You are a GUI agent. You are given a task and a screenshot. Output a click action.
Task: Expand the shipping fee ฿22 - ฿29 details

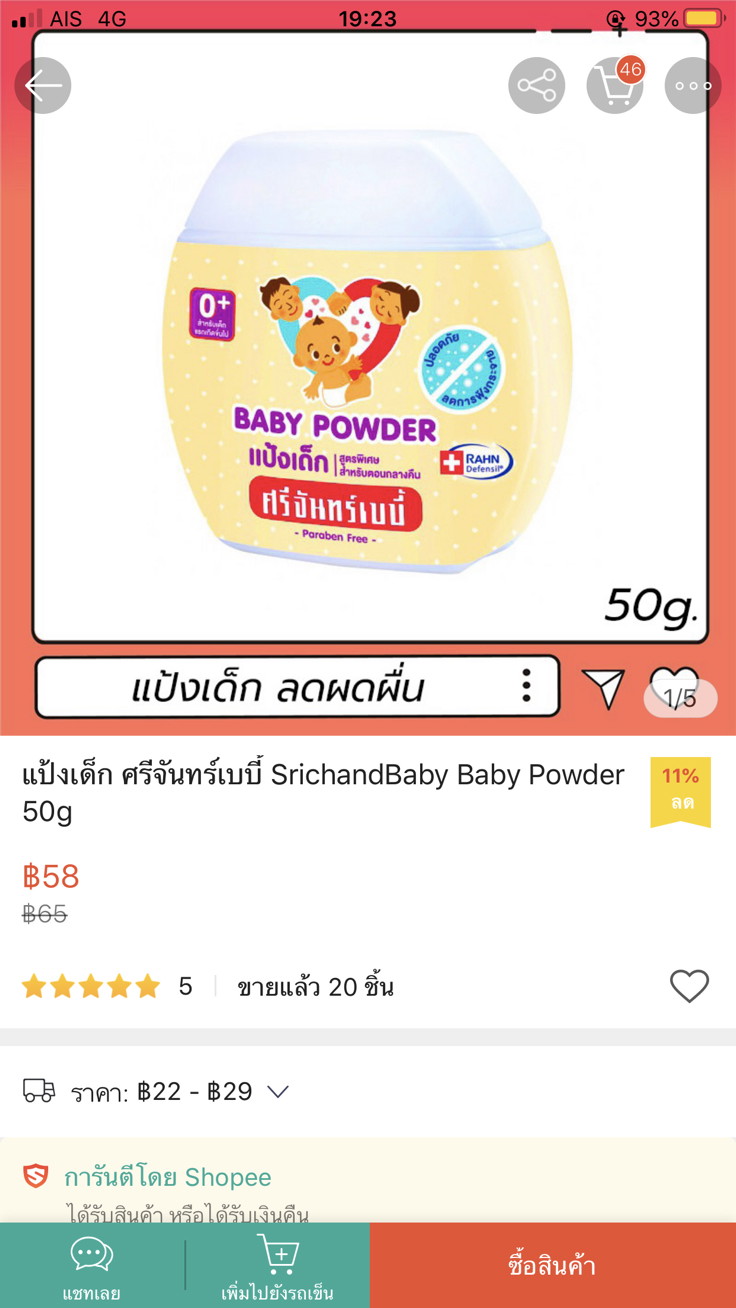pyautogui.click(x=278, y=1092)
